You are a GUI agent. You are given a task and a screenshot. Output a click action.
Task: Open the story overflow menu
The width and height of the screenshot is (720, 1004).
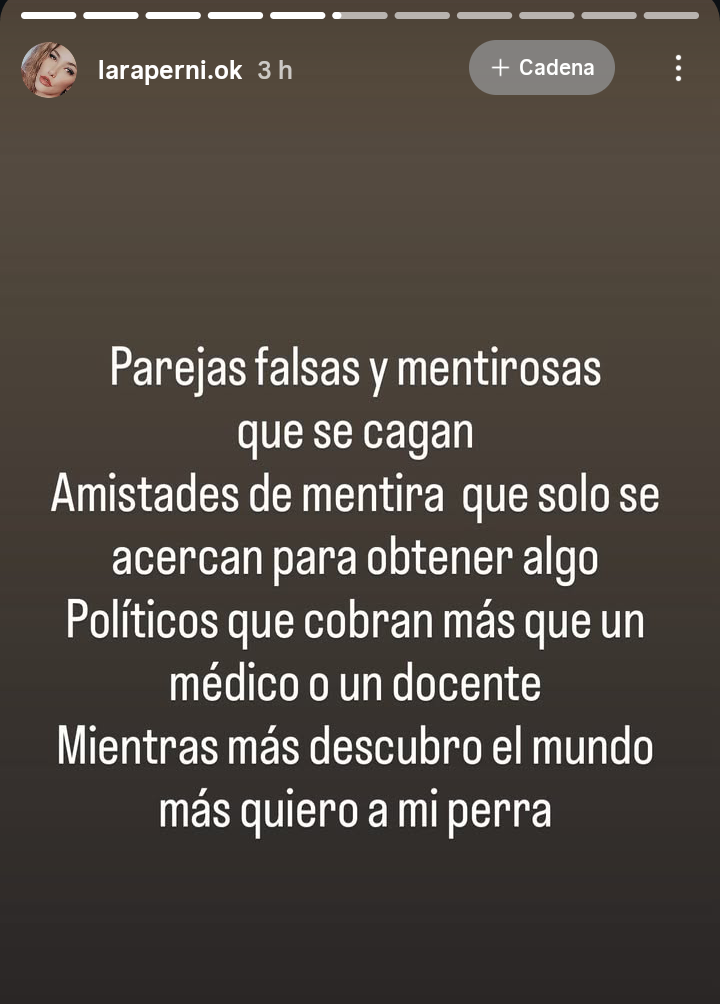[x=678, y=68]
